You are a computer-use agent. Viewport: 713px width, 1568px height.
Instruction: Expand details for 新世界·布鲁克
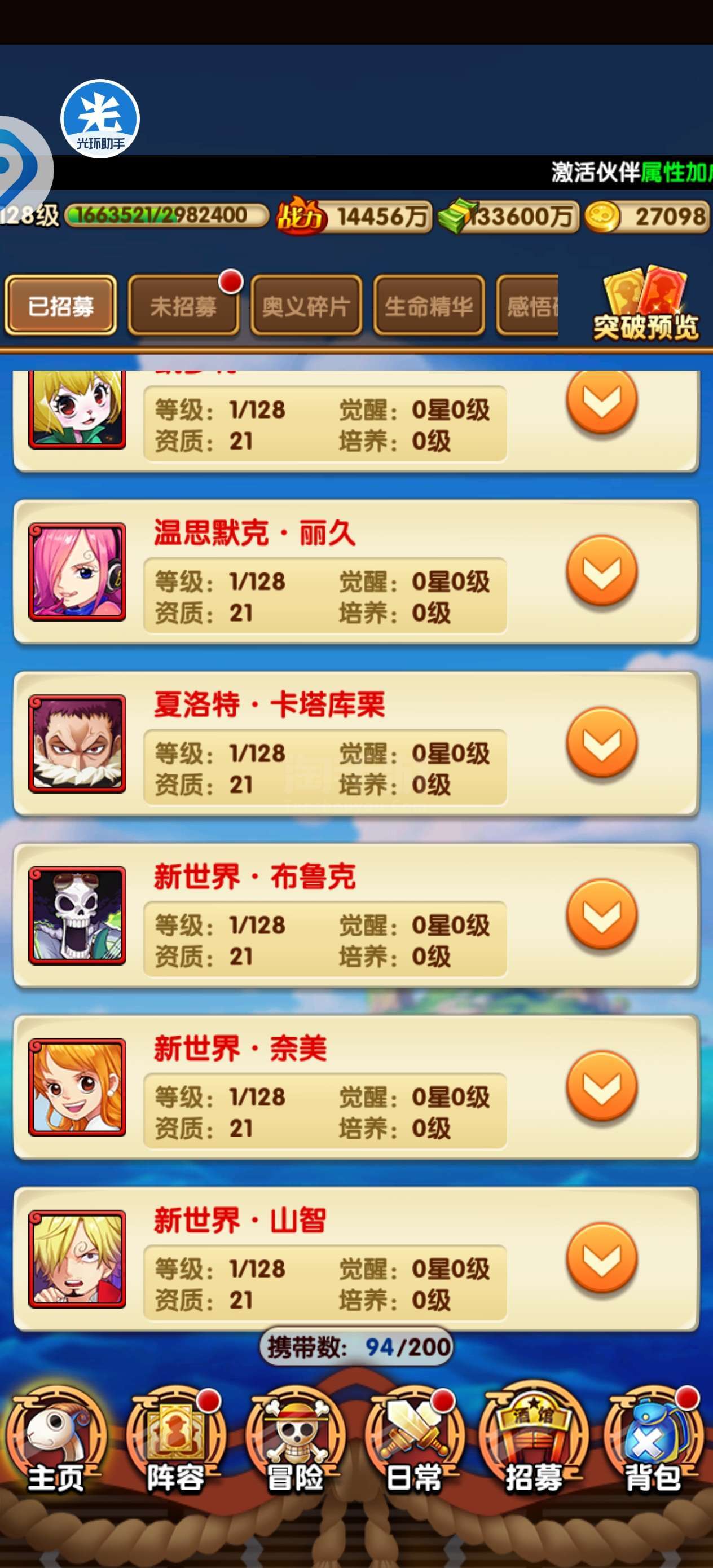point(602,914)
